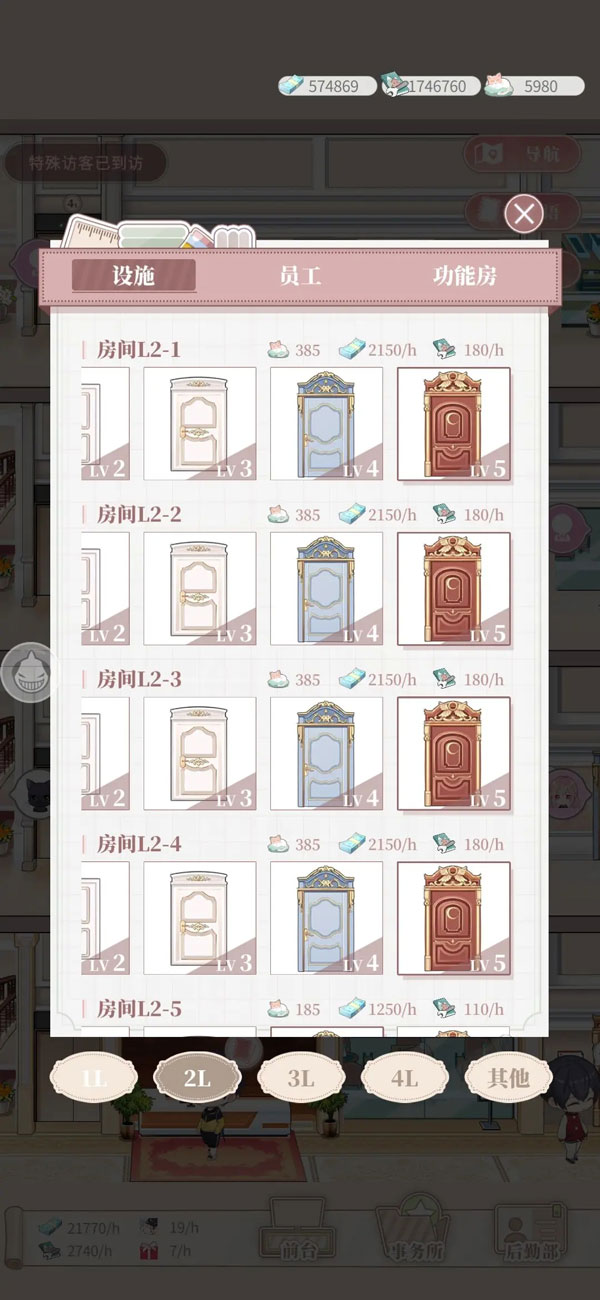Image resolution: width=600 pixels, height=1300 pixels.
Task: Pick LV3 white door for 房间L2-2
Action: click(x=199, y=588)
